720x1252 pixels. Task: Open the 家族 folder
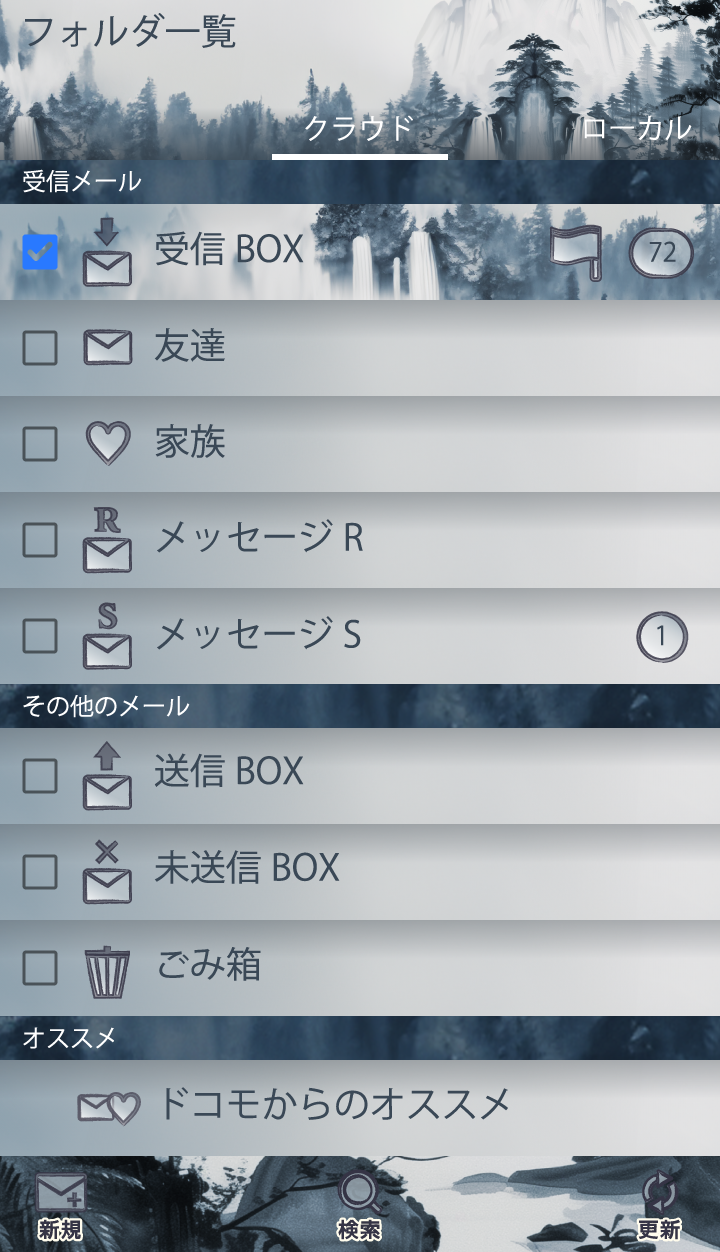point(190,443)
